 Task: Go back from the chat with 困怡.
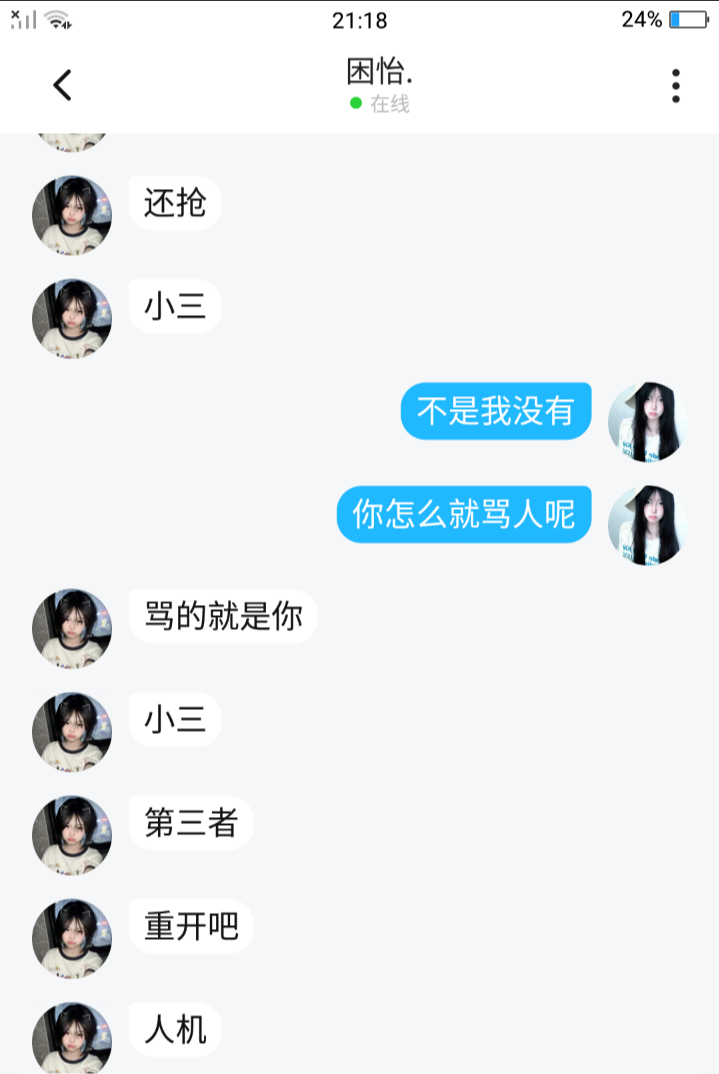click(62, 86)
